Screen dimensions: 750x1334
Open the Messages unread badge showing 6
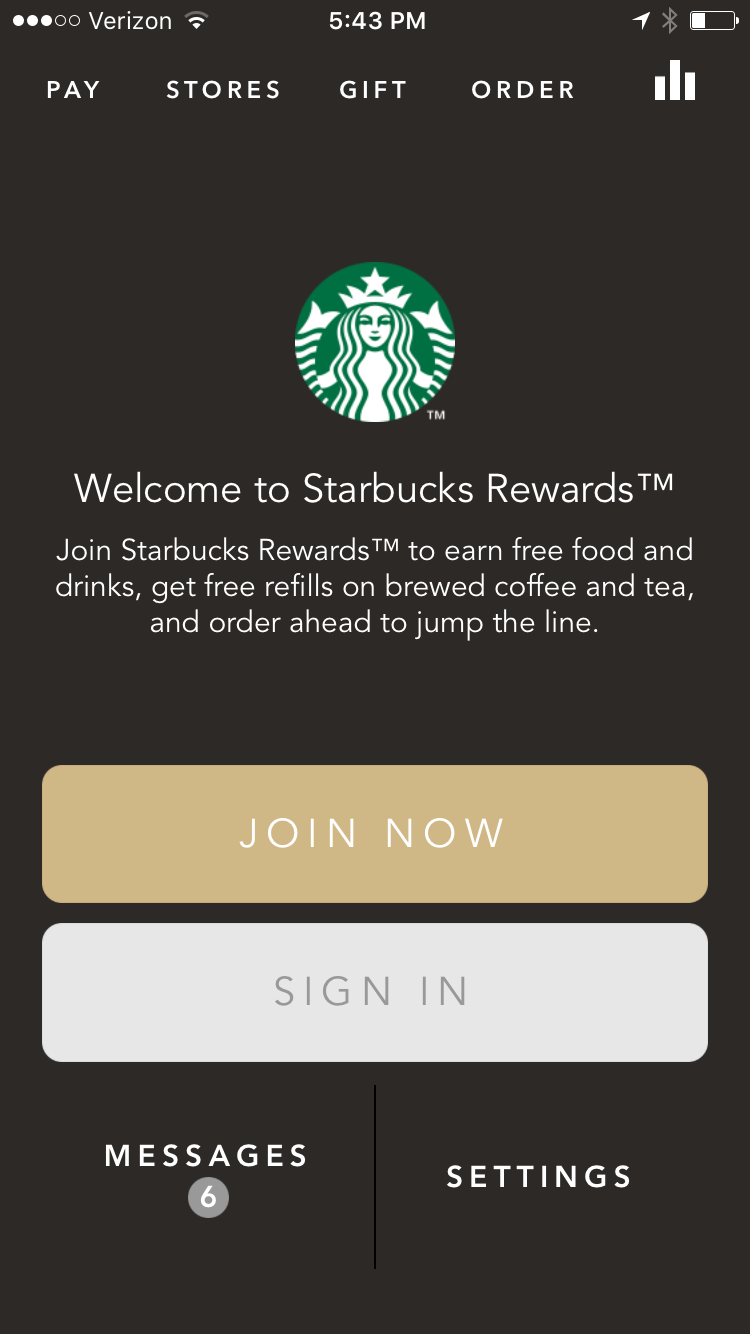[208, 1197]
